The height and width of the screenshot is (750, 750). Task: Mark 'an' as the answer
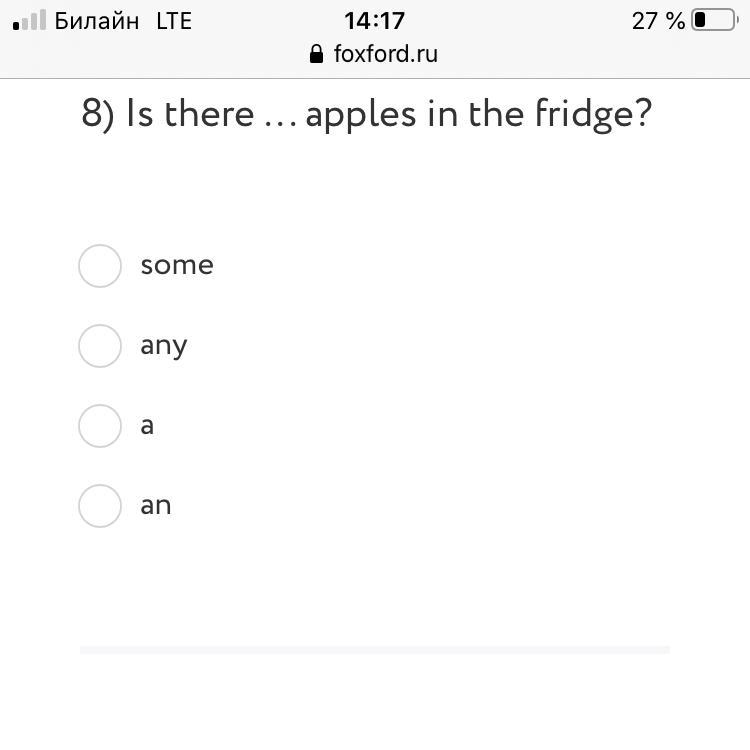[100, 506]
